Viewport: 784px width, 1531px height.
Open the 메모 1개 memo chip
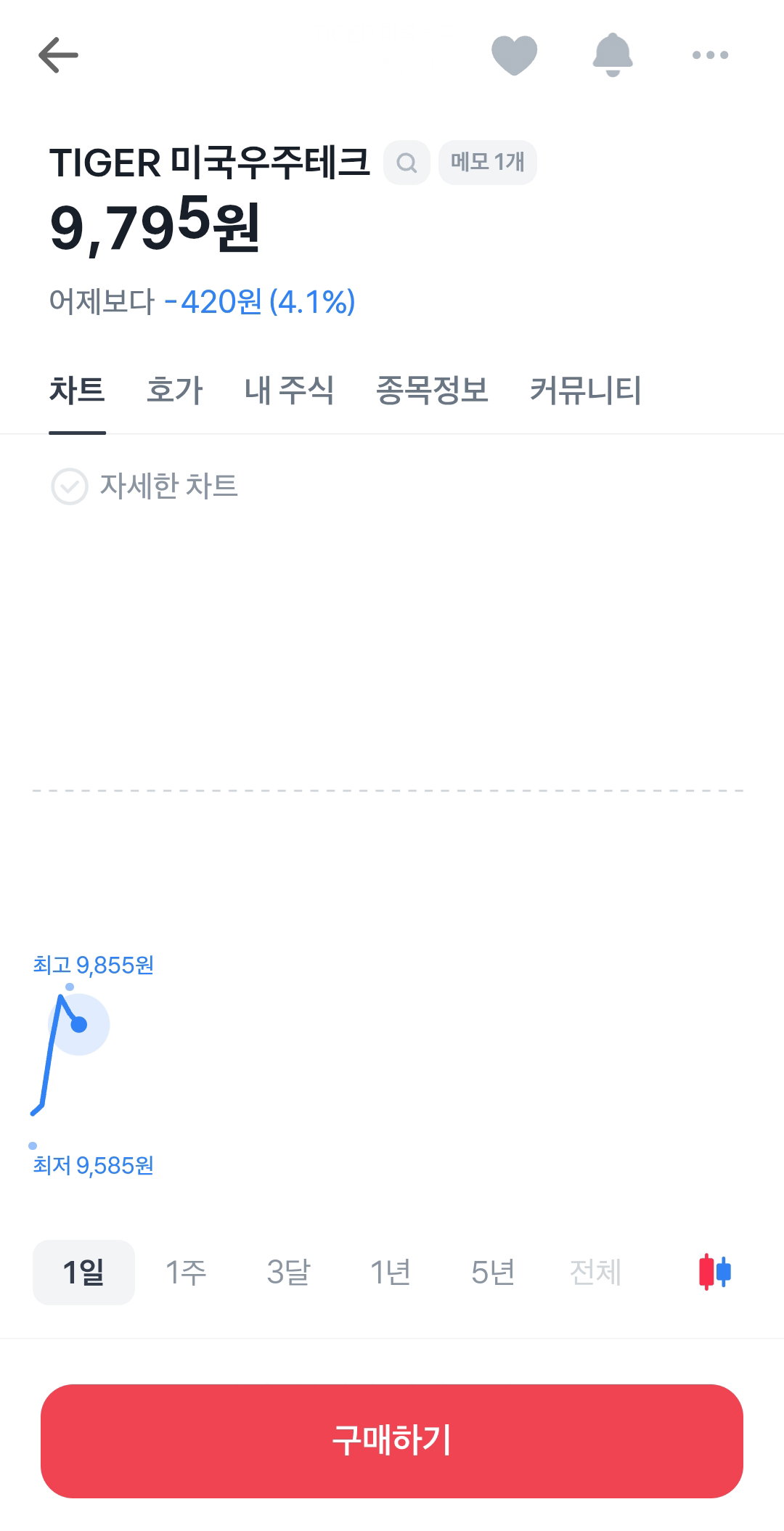pyautogui.click(x=488, y=163)
